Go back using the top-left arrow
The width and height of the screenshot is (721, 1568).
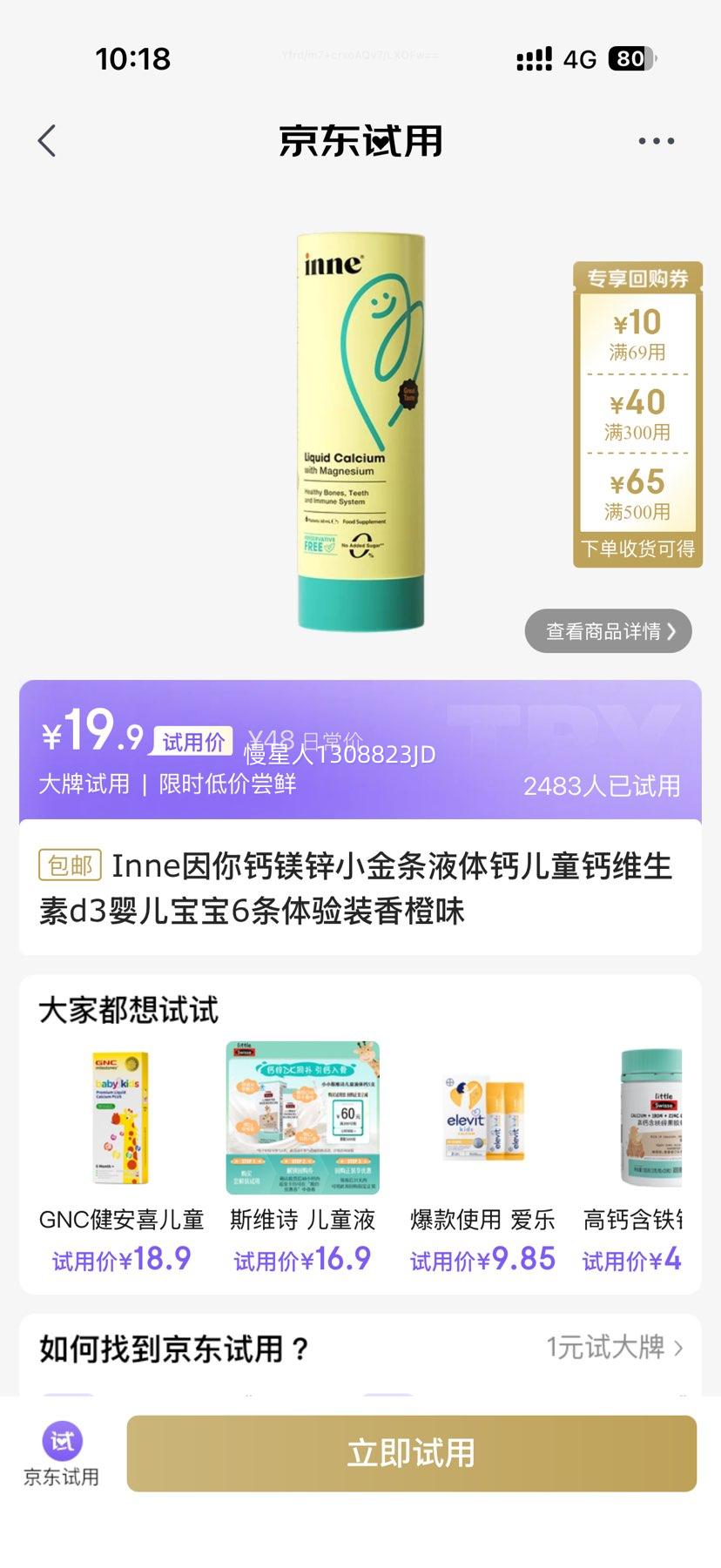(x=48, y=141)
